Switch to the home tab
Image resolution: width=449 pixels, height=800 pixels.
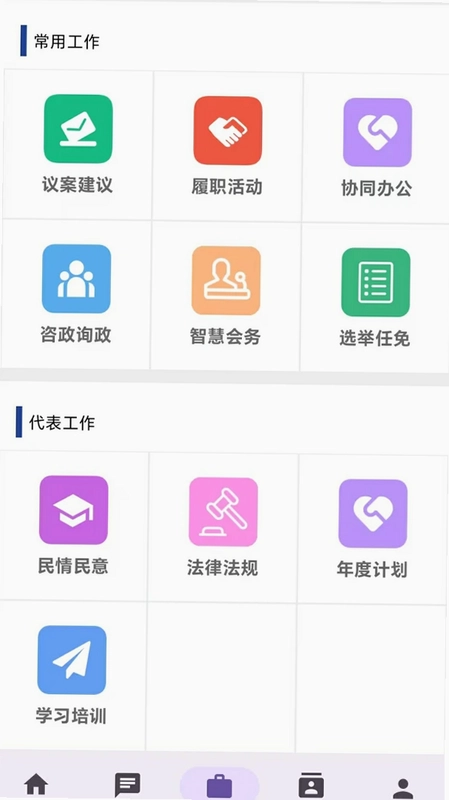tap(36, 785)
